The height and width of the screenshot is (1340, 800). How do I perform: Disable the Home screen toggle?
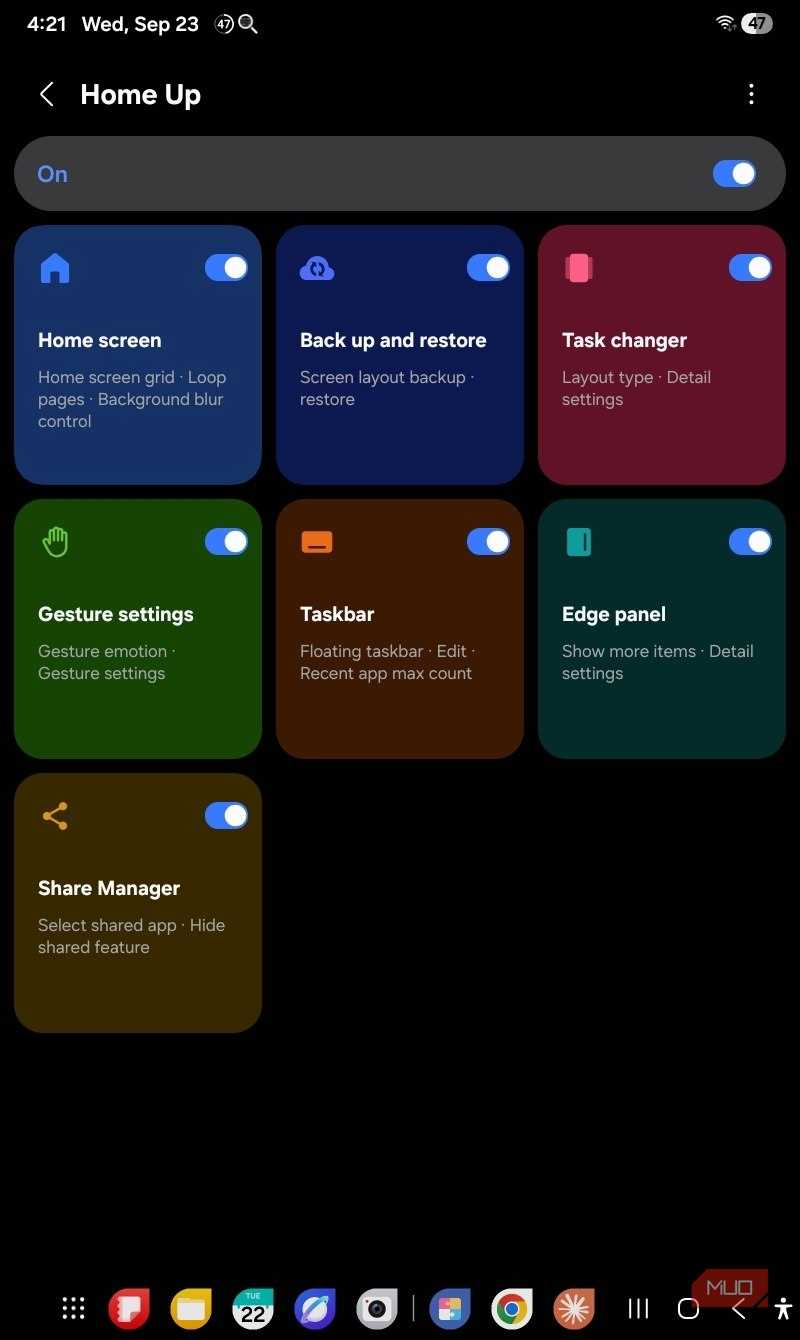pos(226,267)
